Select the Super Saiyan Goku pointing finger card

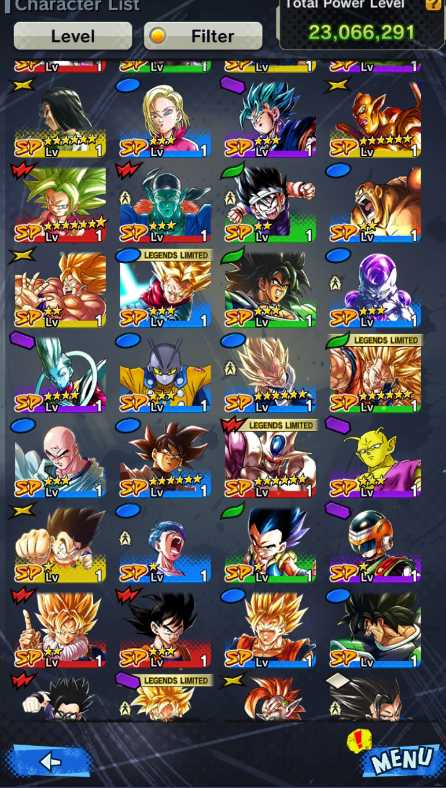point(60,629)
